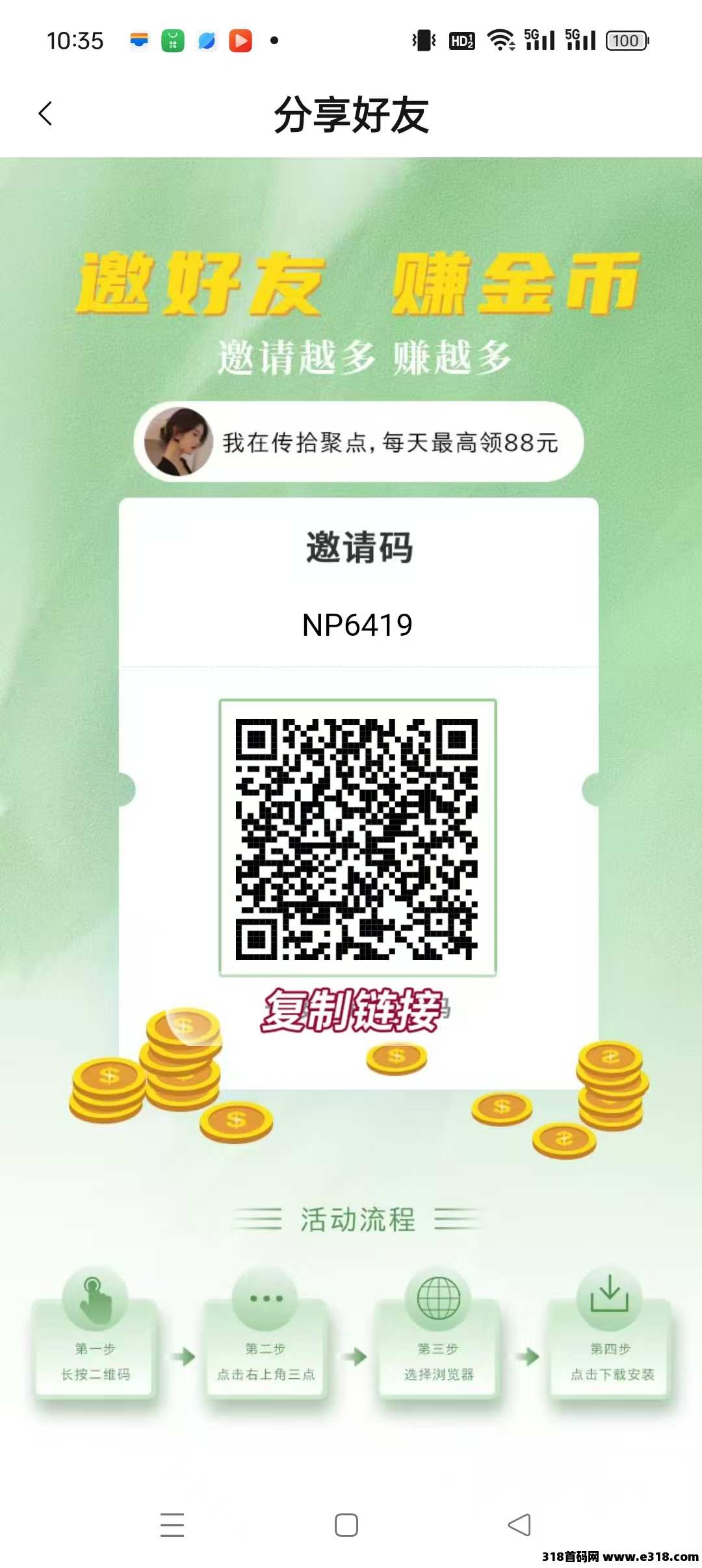
Task: Tap the download icon above 第四步
Action: coord(608,1297)
